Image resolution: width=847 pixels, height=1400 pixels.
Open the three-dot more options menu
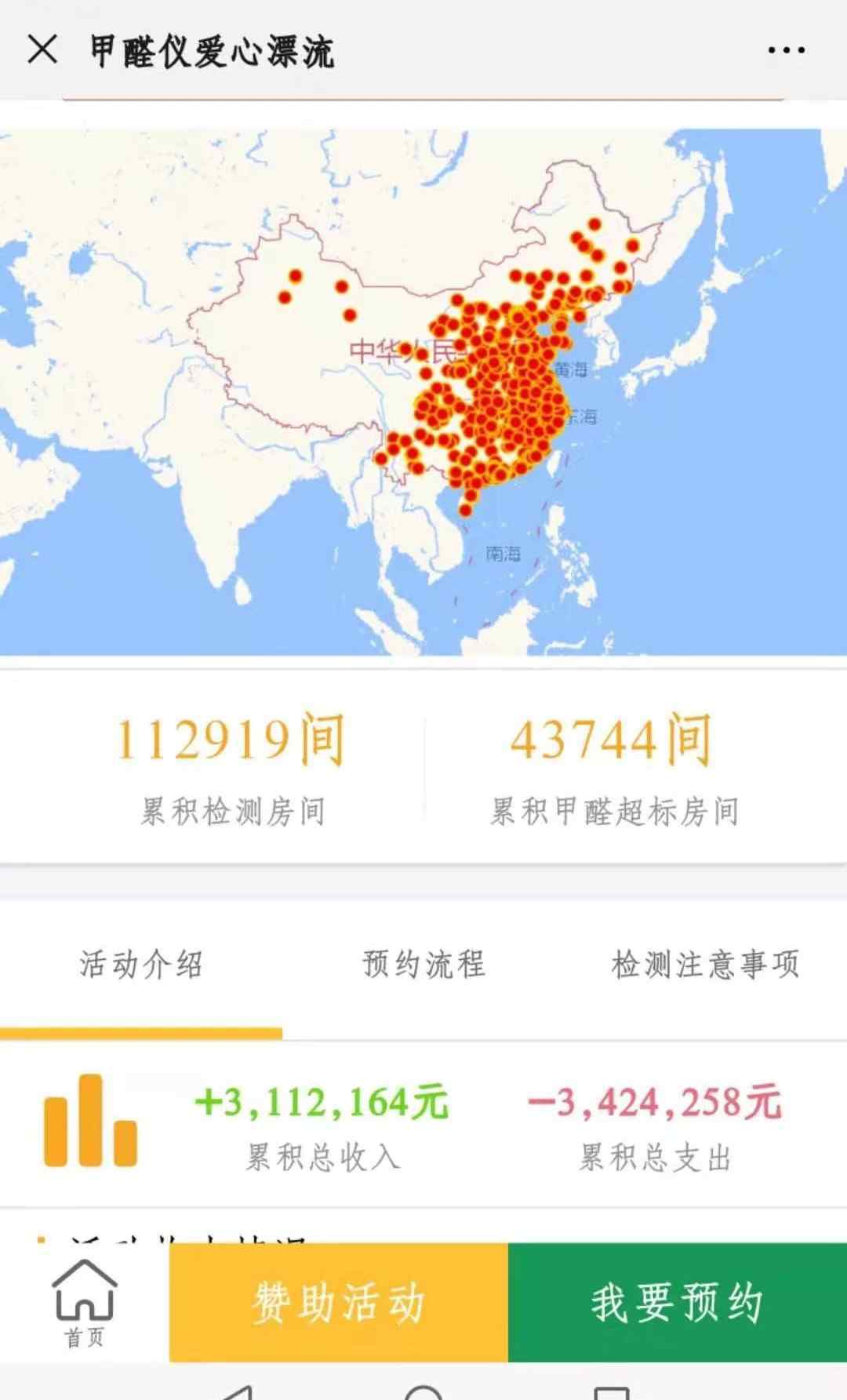tap(786, 50)
